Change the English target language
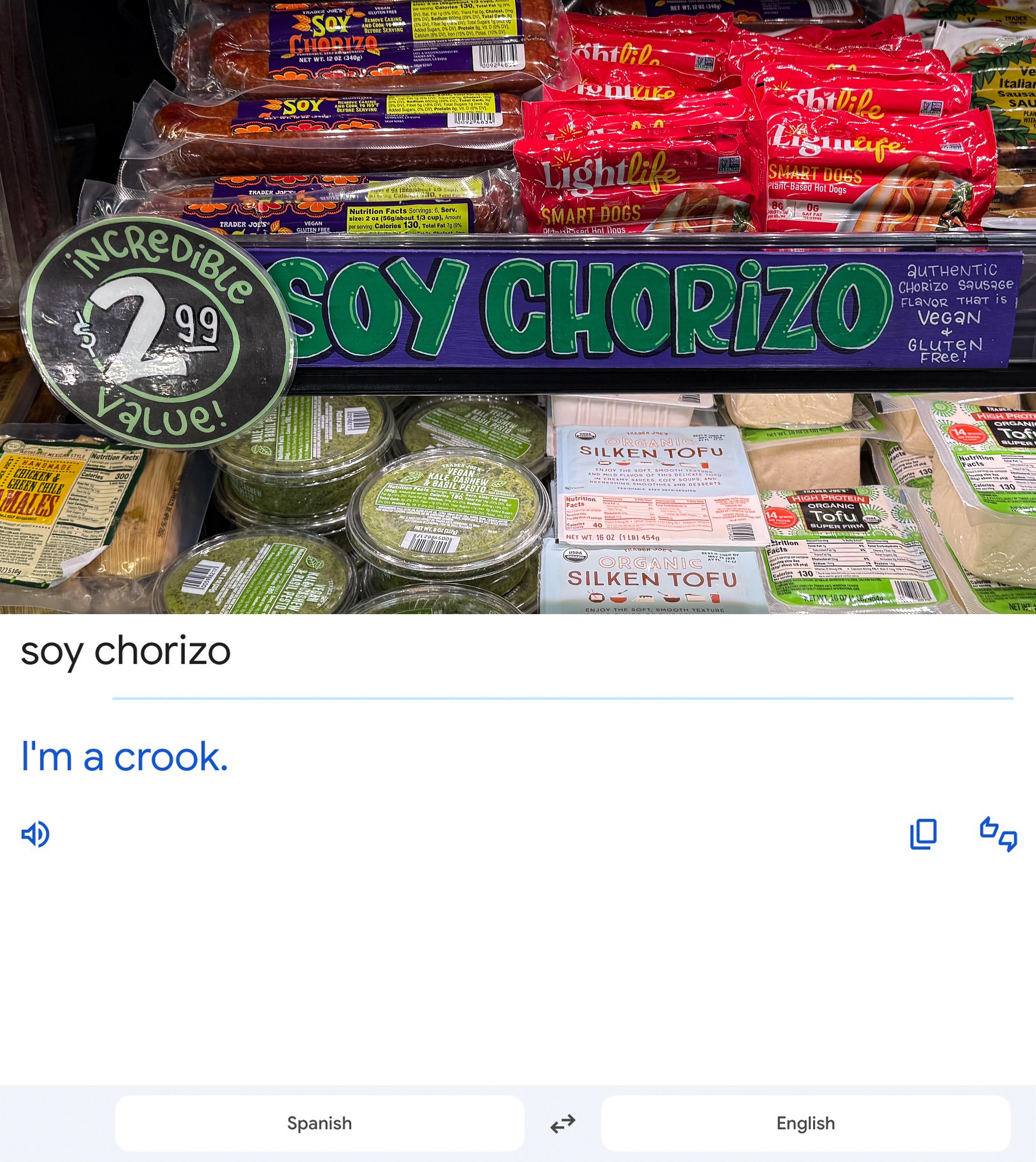This screenshot has height=1162, width=1036. 805,1123
